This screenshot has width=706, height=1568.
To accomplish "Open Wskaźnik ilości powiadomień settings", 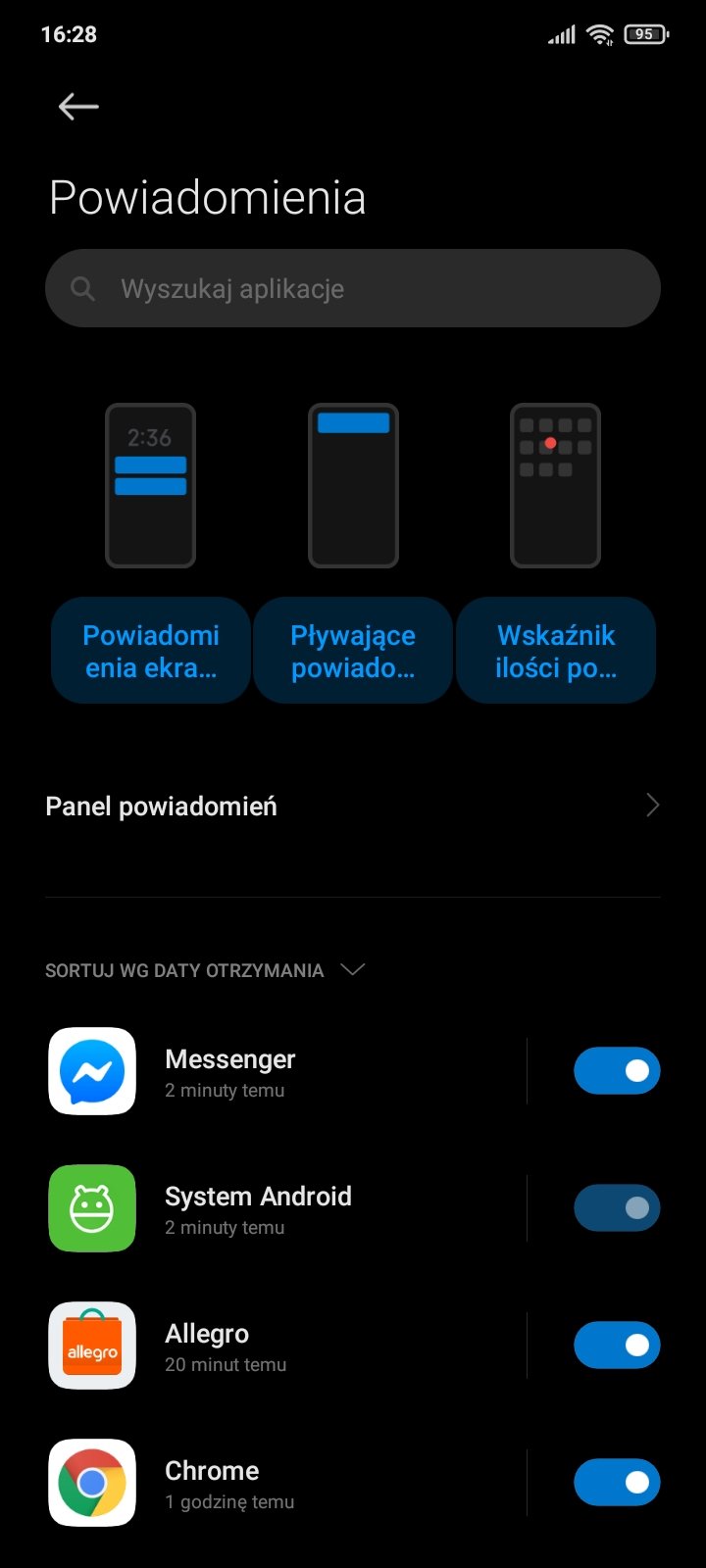I will pos(556,651).
